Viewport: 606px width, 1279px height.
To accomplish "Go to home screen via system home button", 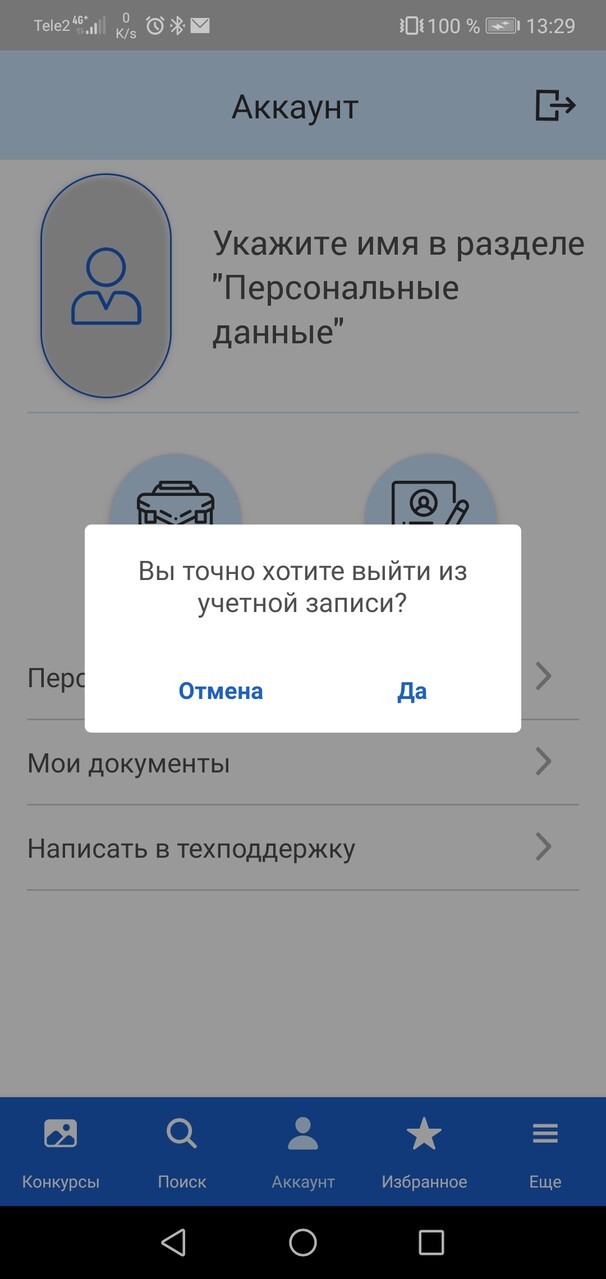I will [303, 1242].
